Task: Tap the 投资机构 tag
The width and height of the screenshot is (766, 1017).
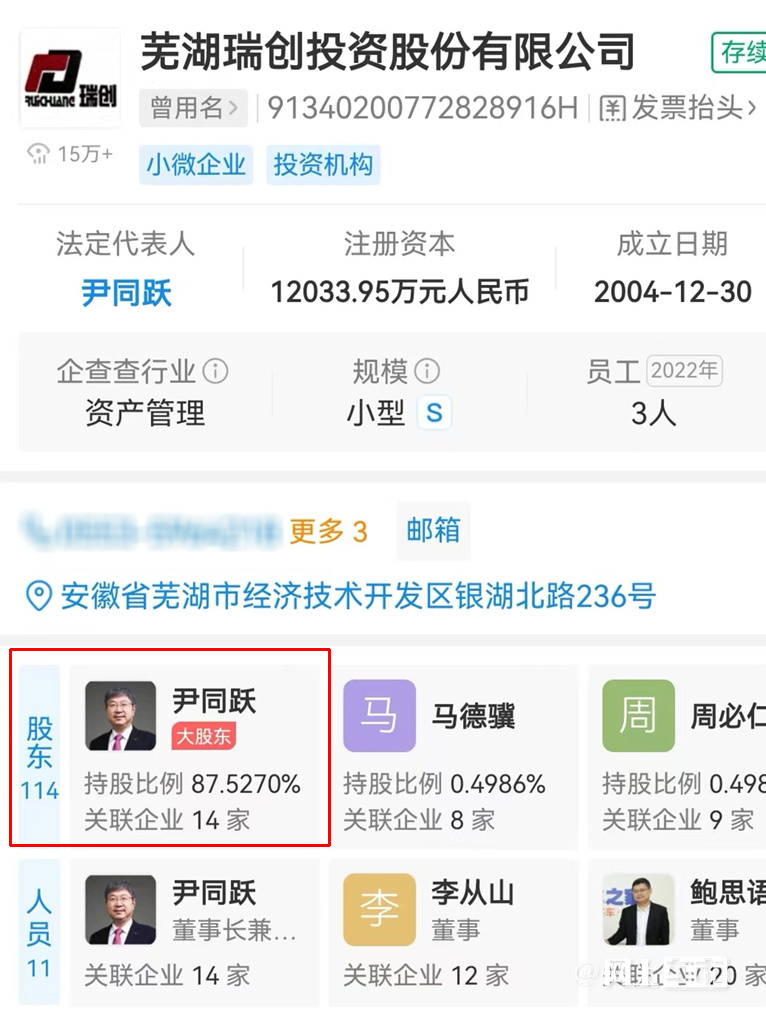Action: pyautogui.click(x=322, y=165)
